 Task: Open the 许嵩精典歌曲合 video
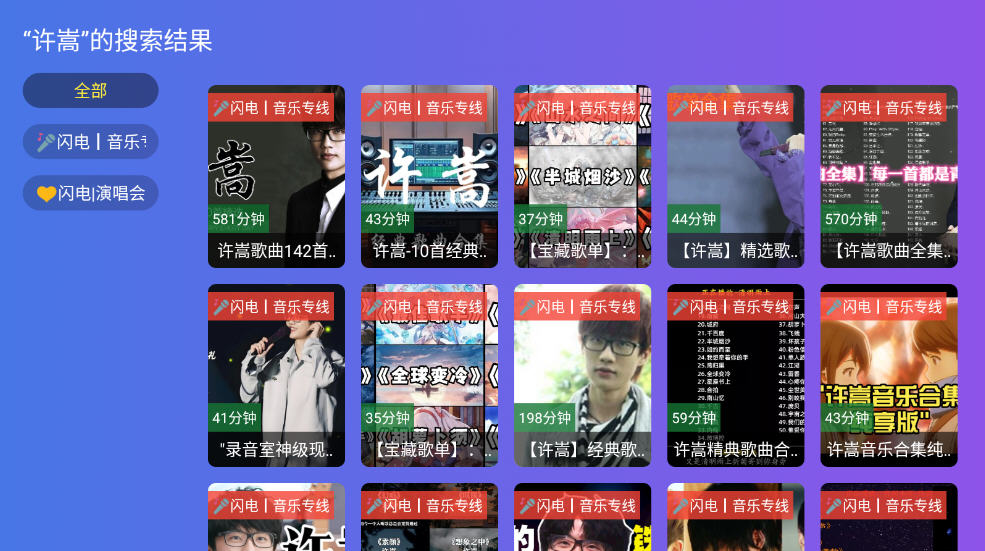(x=735, y=375)
